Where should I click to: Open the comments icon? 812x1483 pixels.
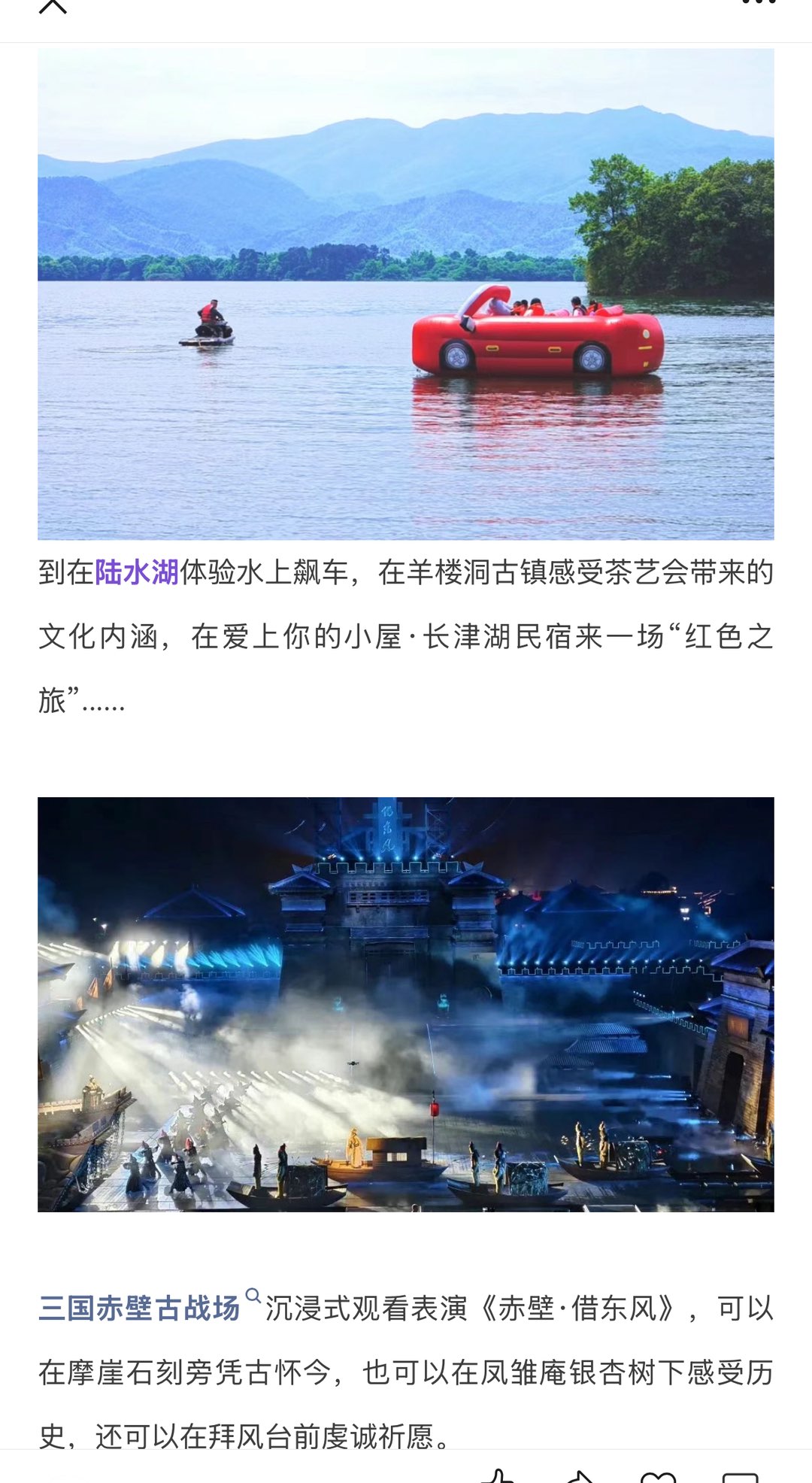(740, 1477)
